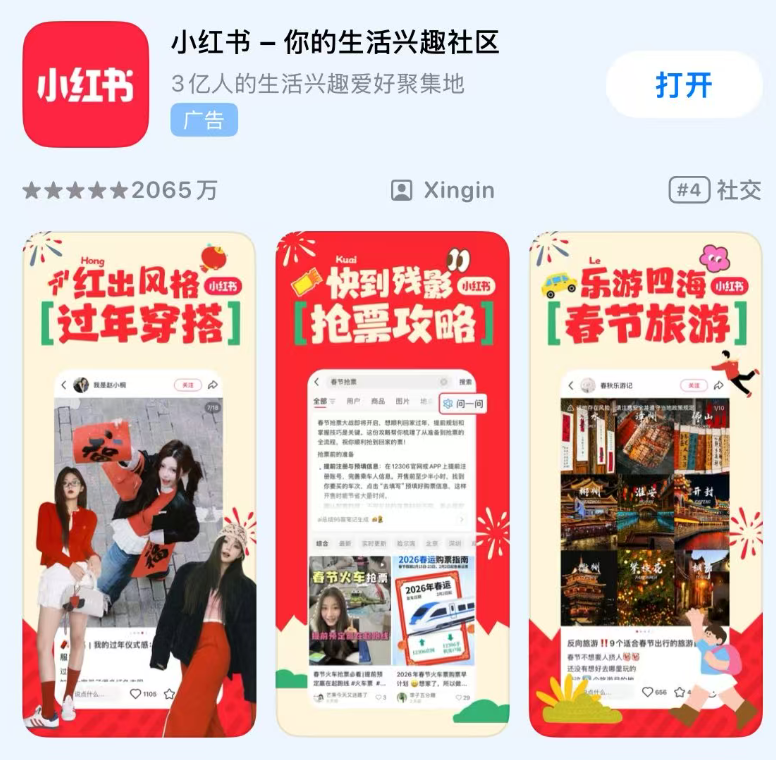Open the 小红书 app icon

(x=86, y=85)
